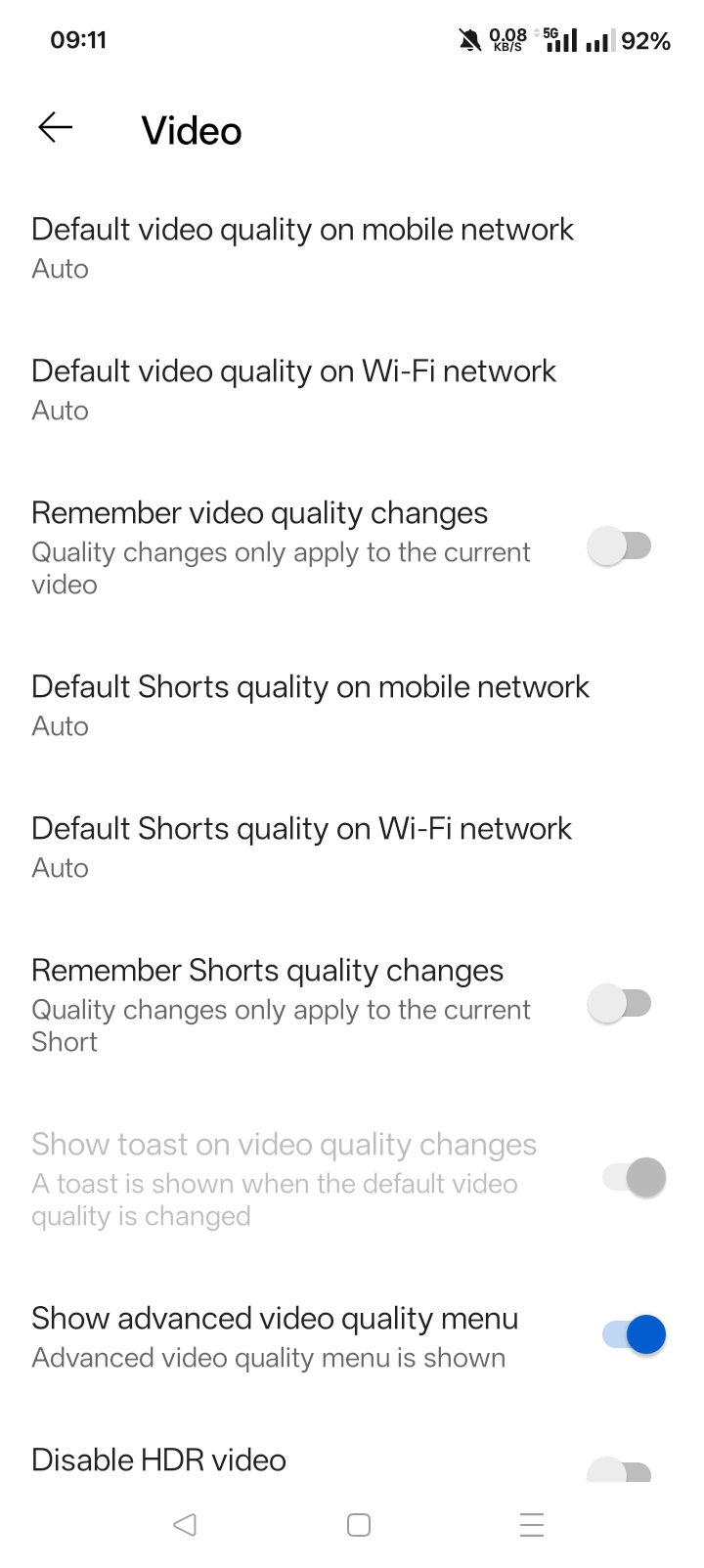Open recent apps using the navigation bar button
Screen dimensions: 704x1568
pos(531,1524)
